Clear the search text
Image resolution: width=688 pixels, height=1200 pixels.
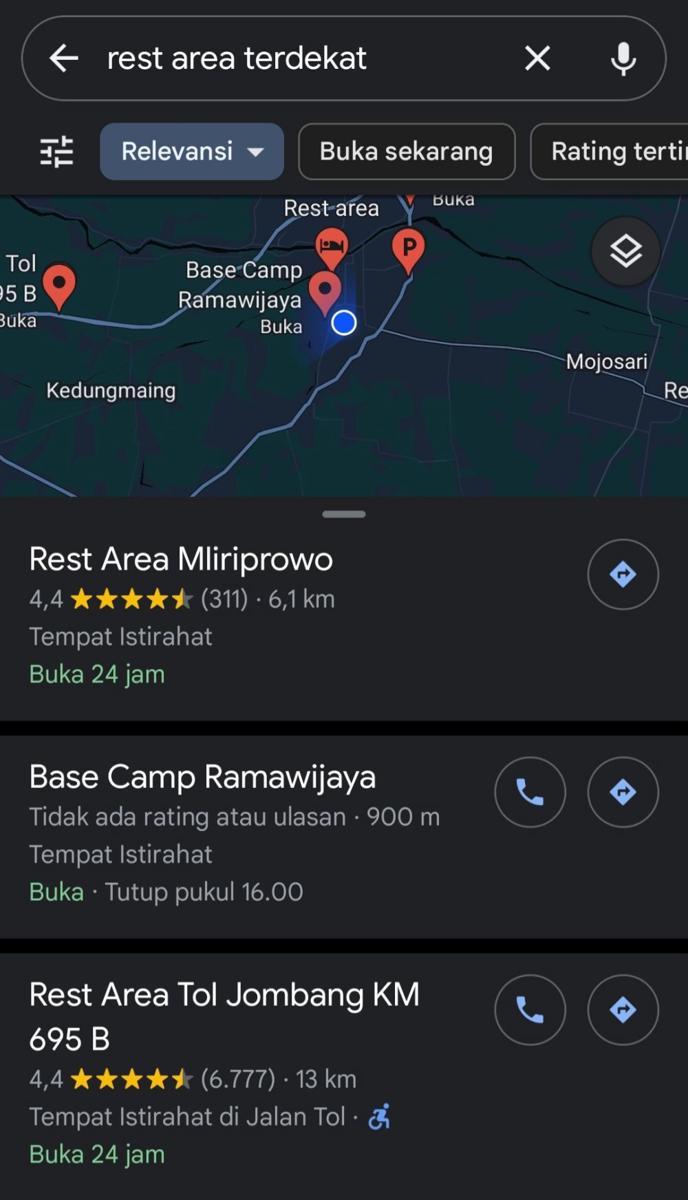pos(537,59)
